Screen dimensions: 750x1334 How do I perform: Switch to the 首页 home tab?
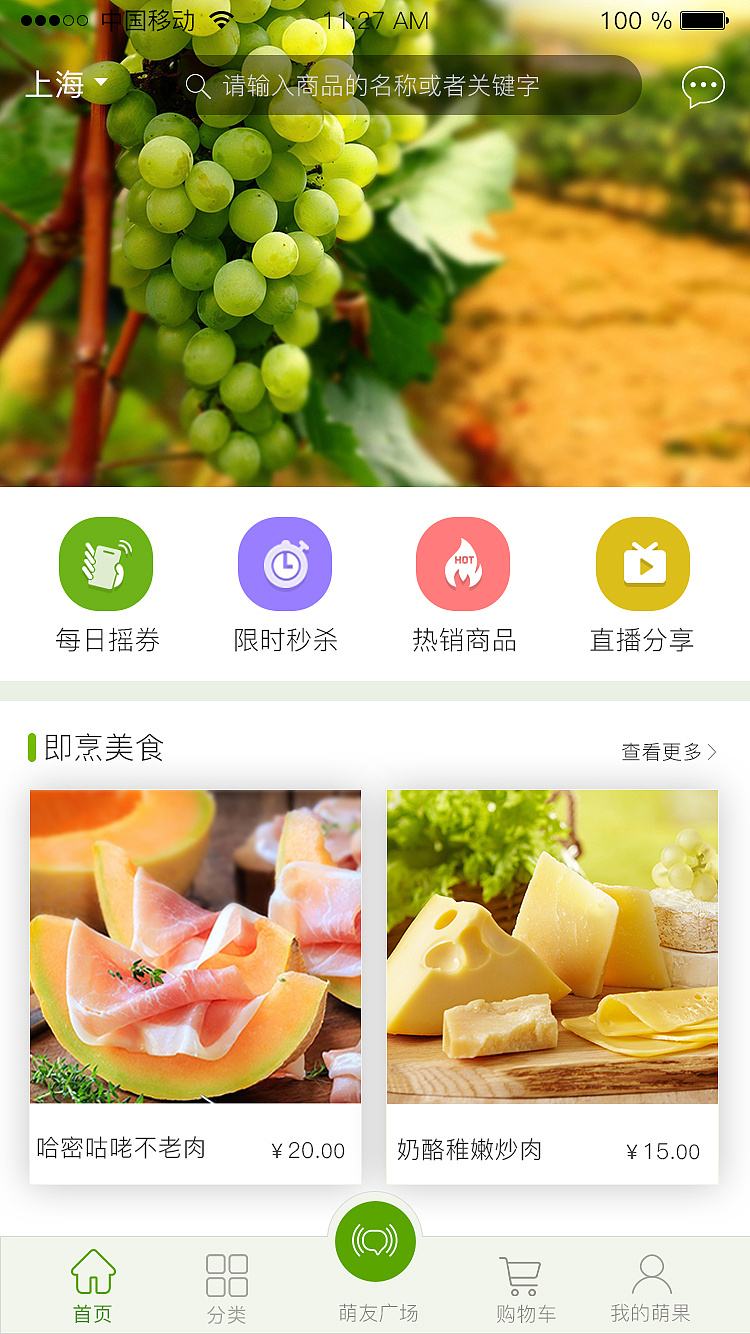pyautogui.click(x=93, y=1283)
